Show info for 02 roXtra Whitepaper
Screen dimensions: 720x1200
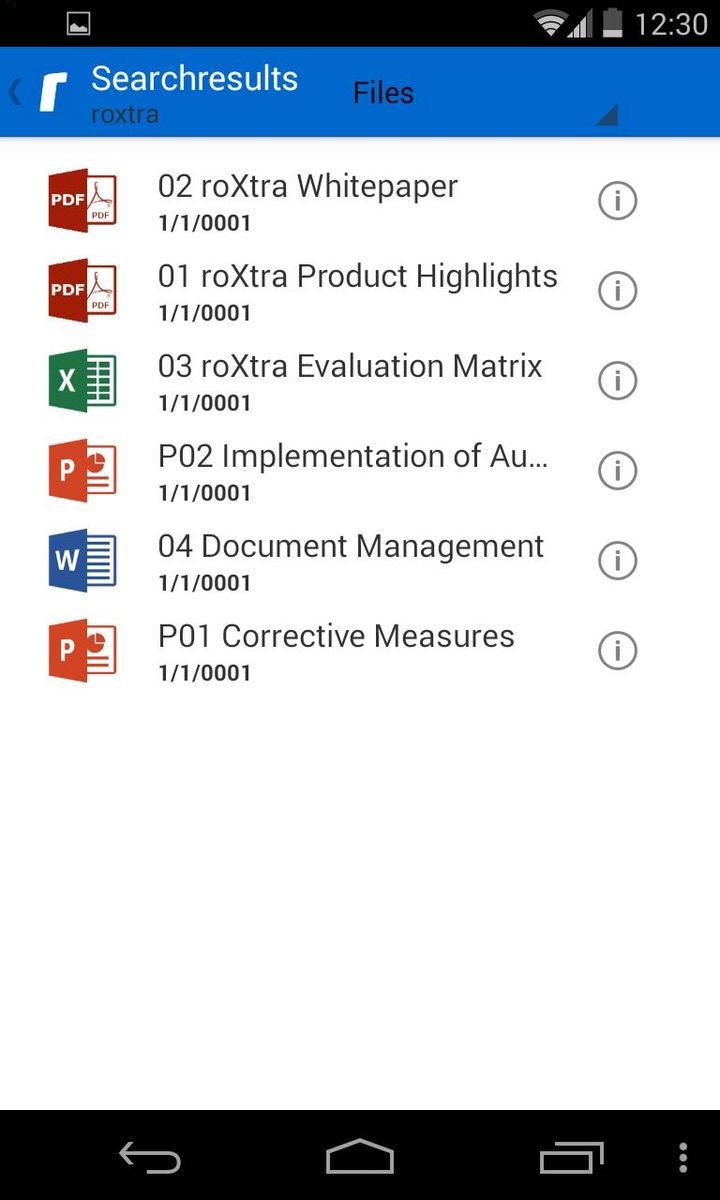[x=617, y=201]
